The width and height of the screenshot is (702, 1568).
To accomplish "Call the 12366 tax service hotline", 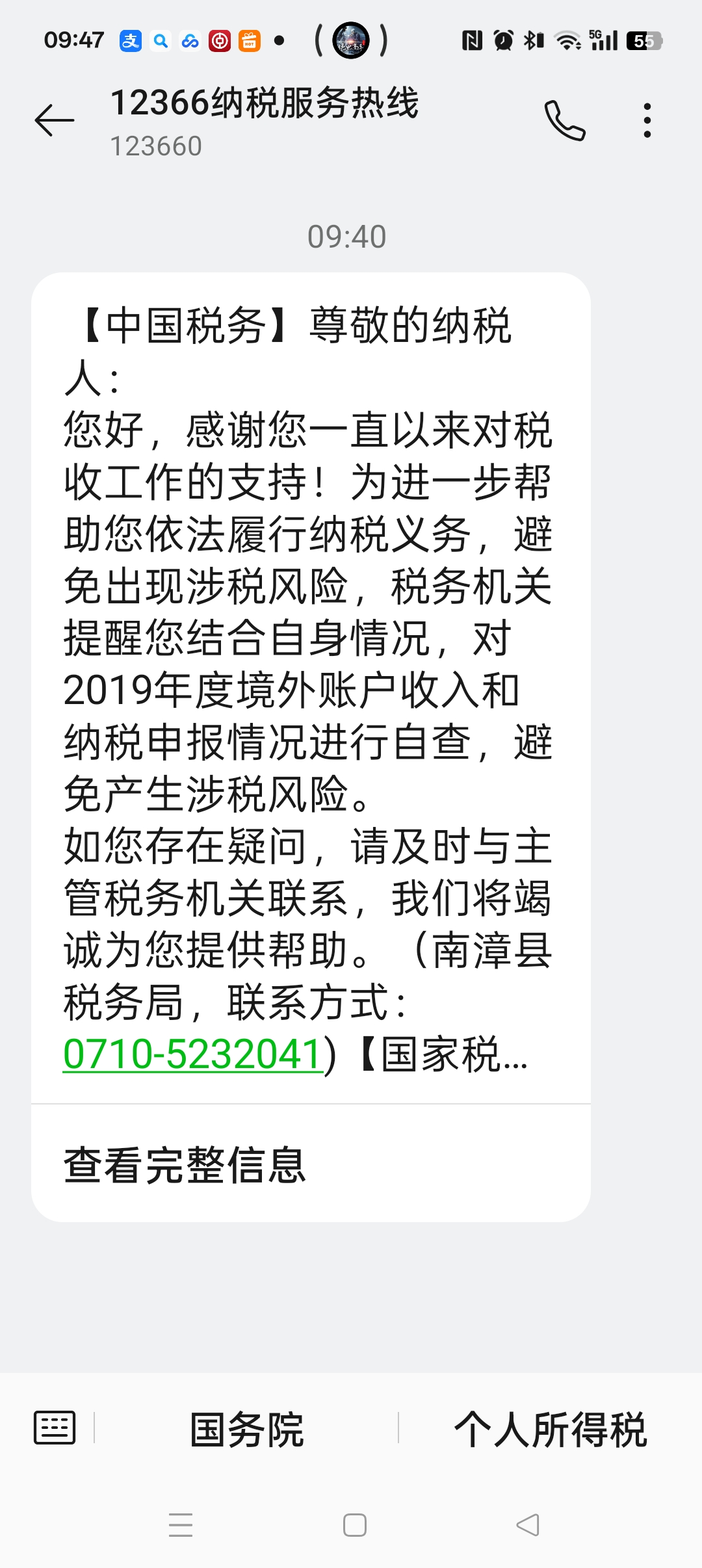I will tap(565, 121).
